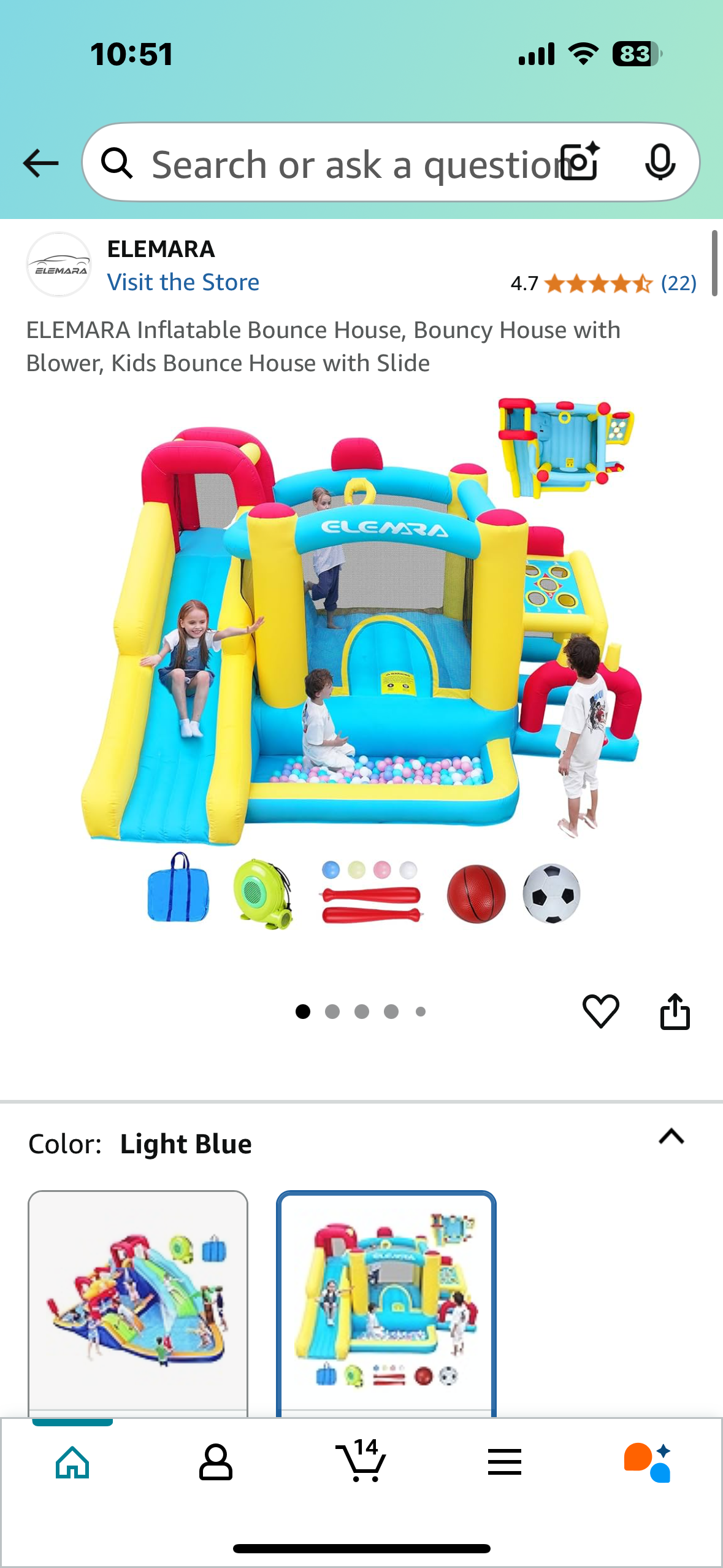Open the account profile tab
Screen dimensions: 723x1568
[215, 1462]
